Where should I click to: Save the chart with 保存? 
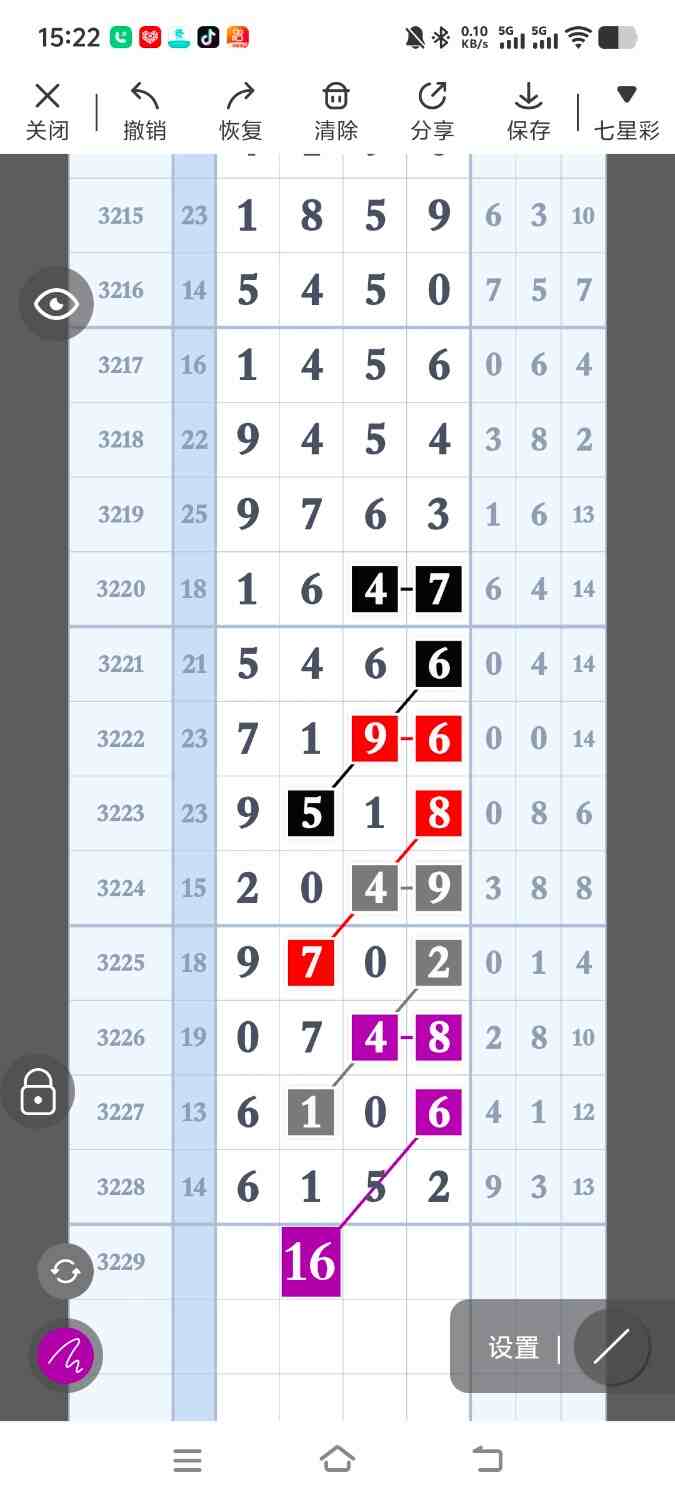[528, 111]
